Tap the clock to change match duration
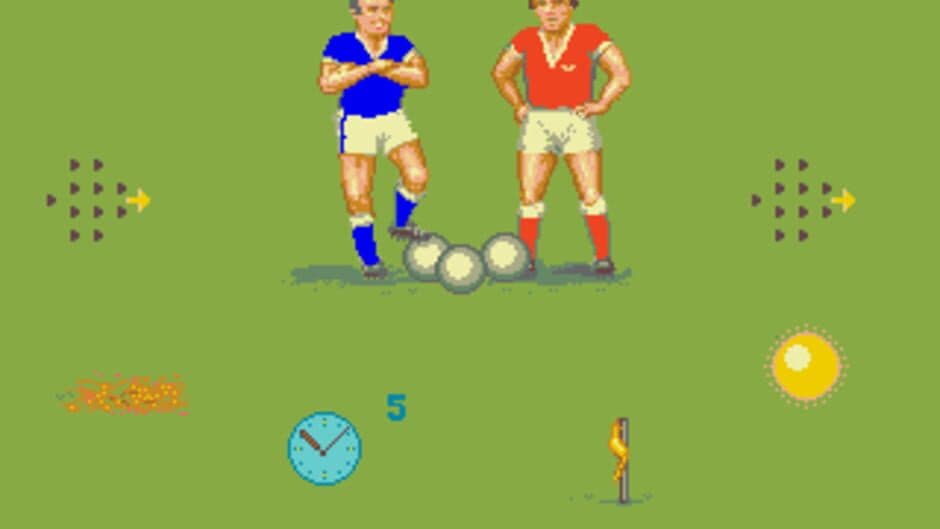 [324, 448]
